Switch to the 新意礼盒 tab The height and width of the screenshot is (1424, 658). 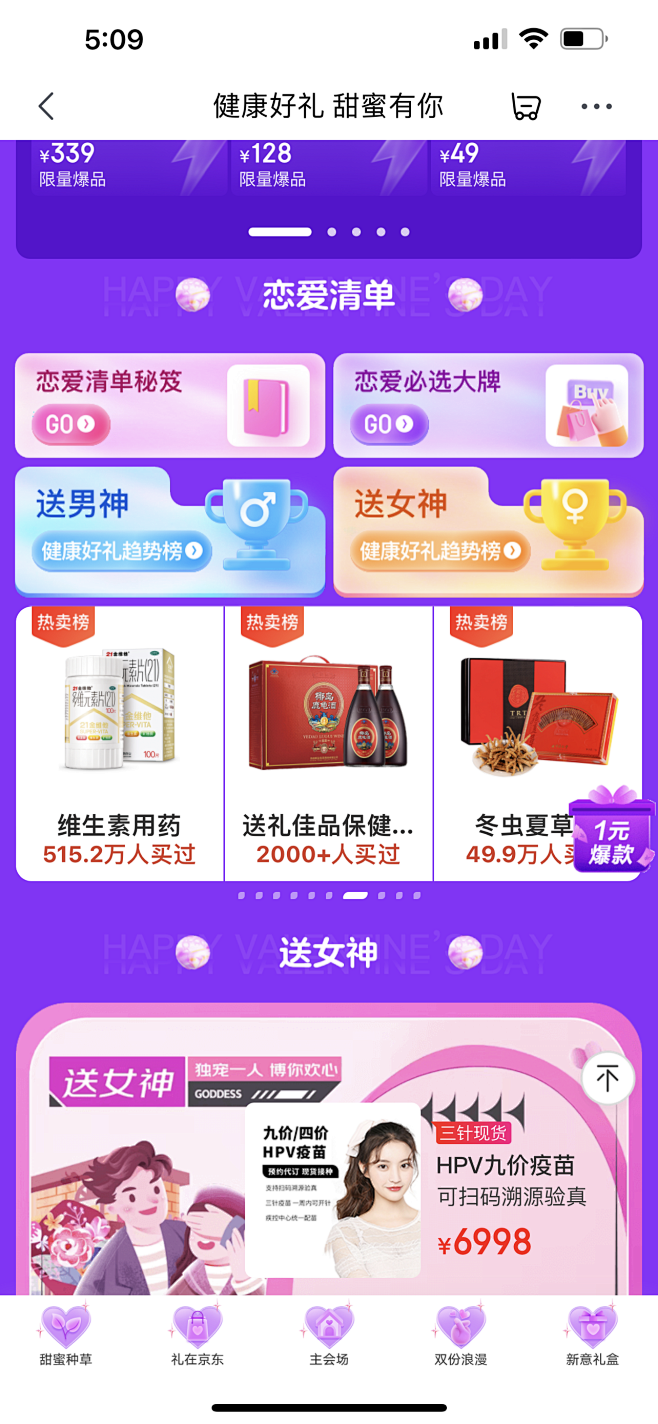(592, 1336)
